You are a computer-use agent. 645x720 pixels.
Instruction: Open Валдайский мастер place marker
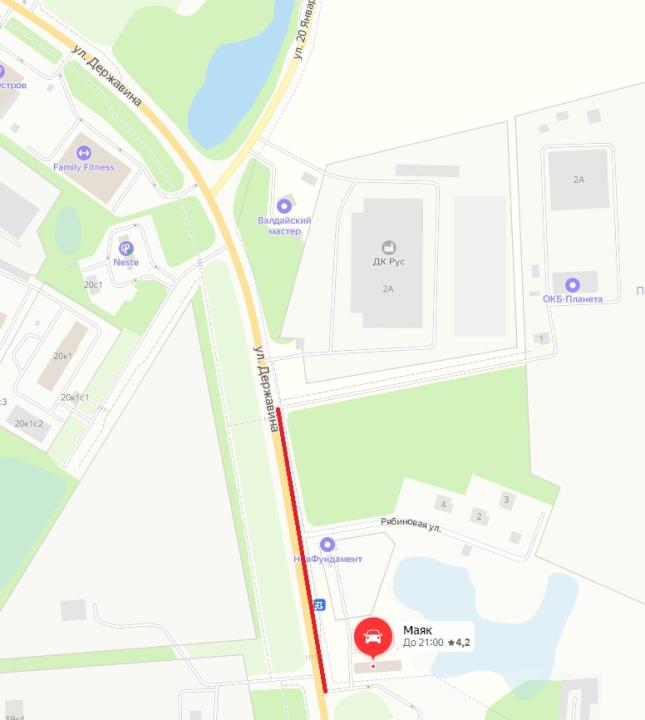click(x=285, y=204)
